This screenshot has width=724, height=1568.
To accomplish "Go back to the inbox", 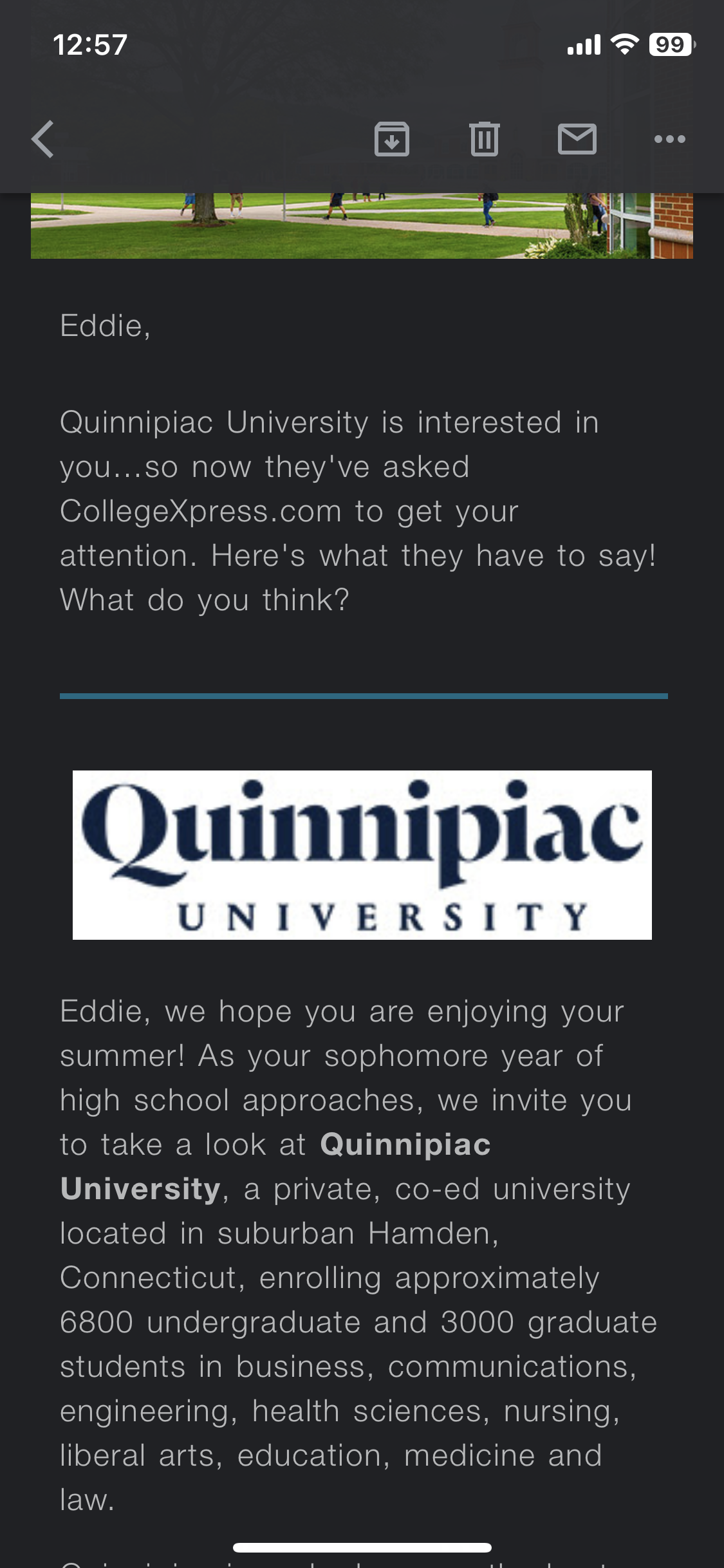I will [42, 139].
